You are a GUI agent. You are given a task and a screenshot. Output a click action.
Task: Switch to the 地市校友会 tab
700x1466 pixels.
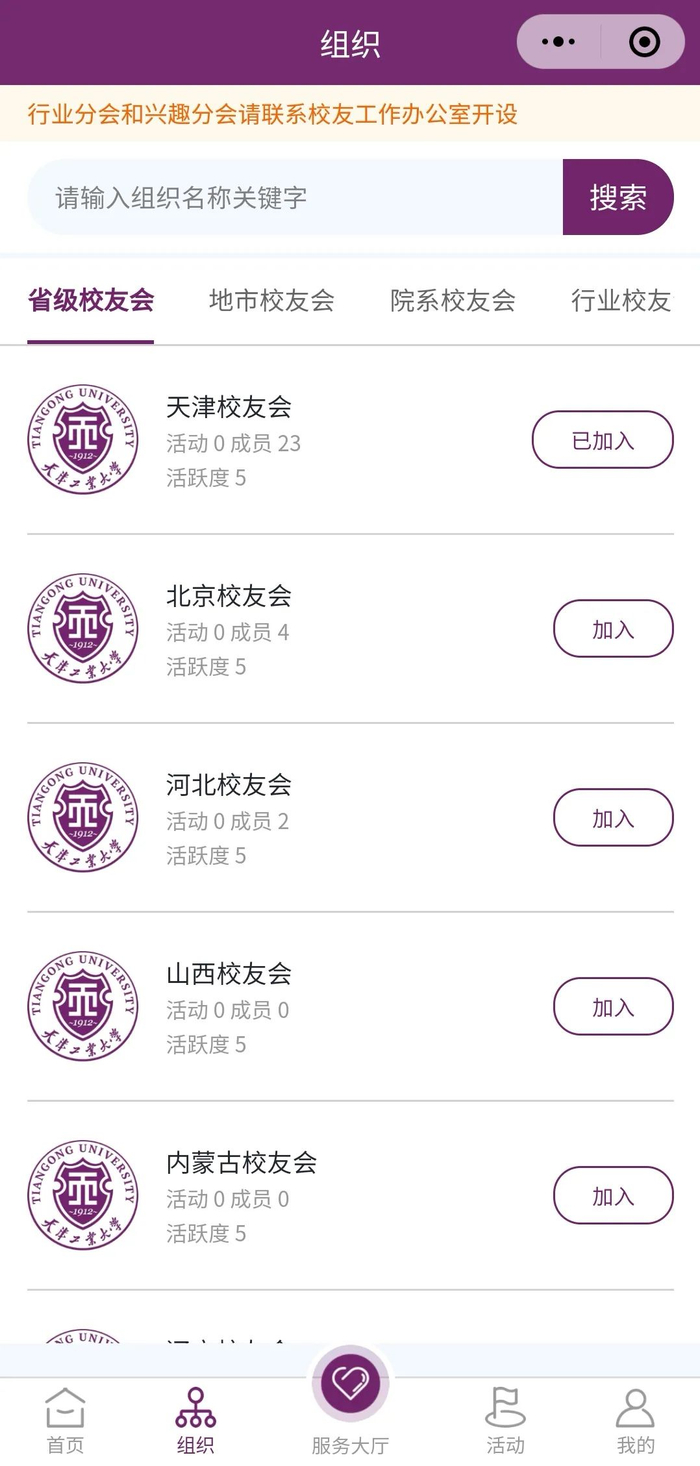coord(272,300)
